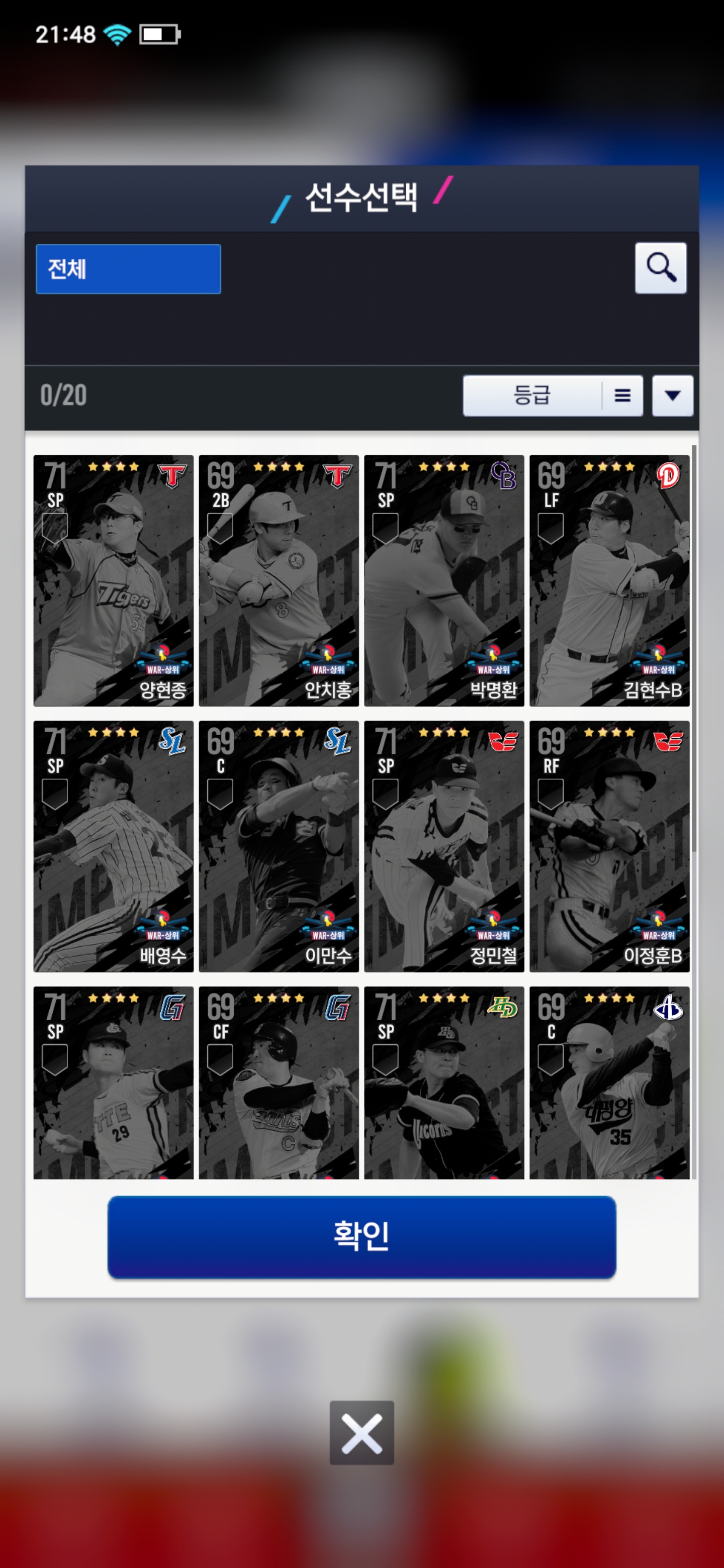Open the player search magnifier
The width and height of the screenshot is (724, 1568).
660,268
